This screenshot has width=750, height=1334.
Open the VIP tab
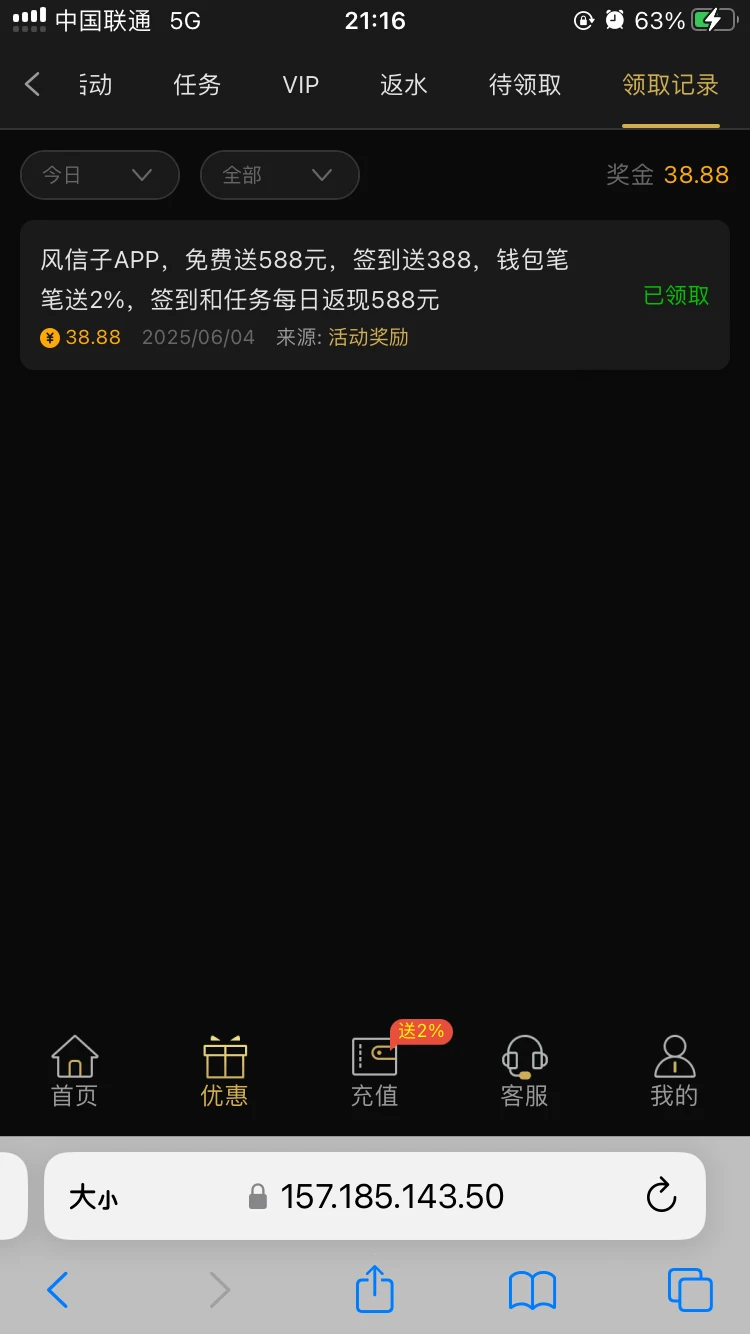point(300,85)
